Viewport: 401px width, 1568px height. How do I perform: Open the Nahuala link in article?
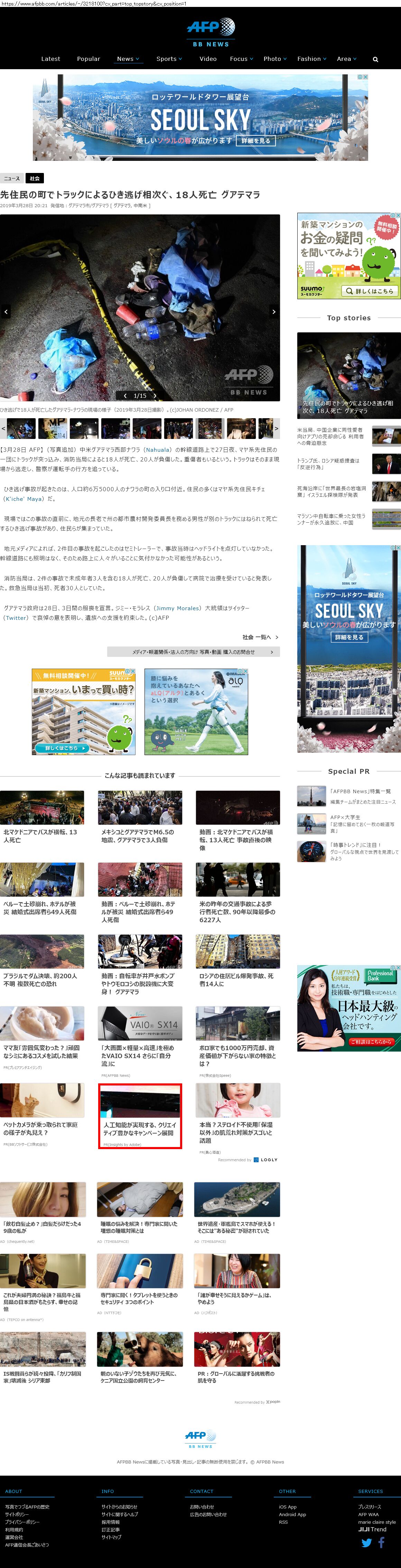click(x=158, y=450)
